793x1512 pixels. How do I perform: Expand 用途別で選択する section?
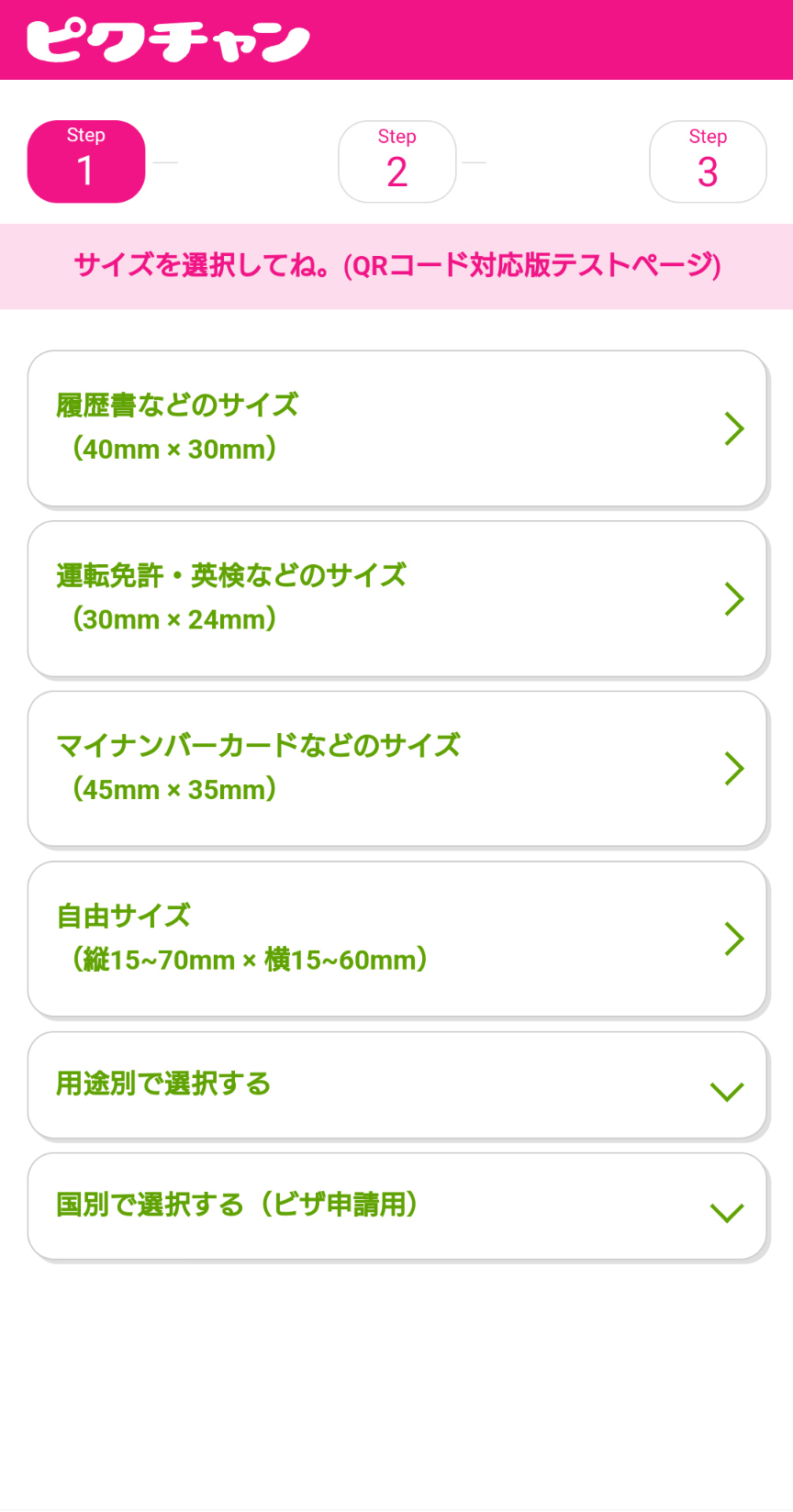click(396, 1085)
